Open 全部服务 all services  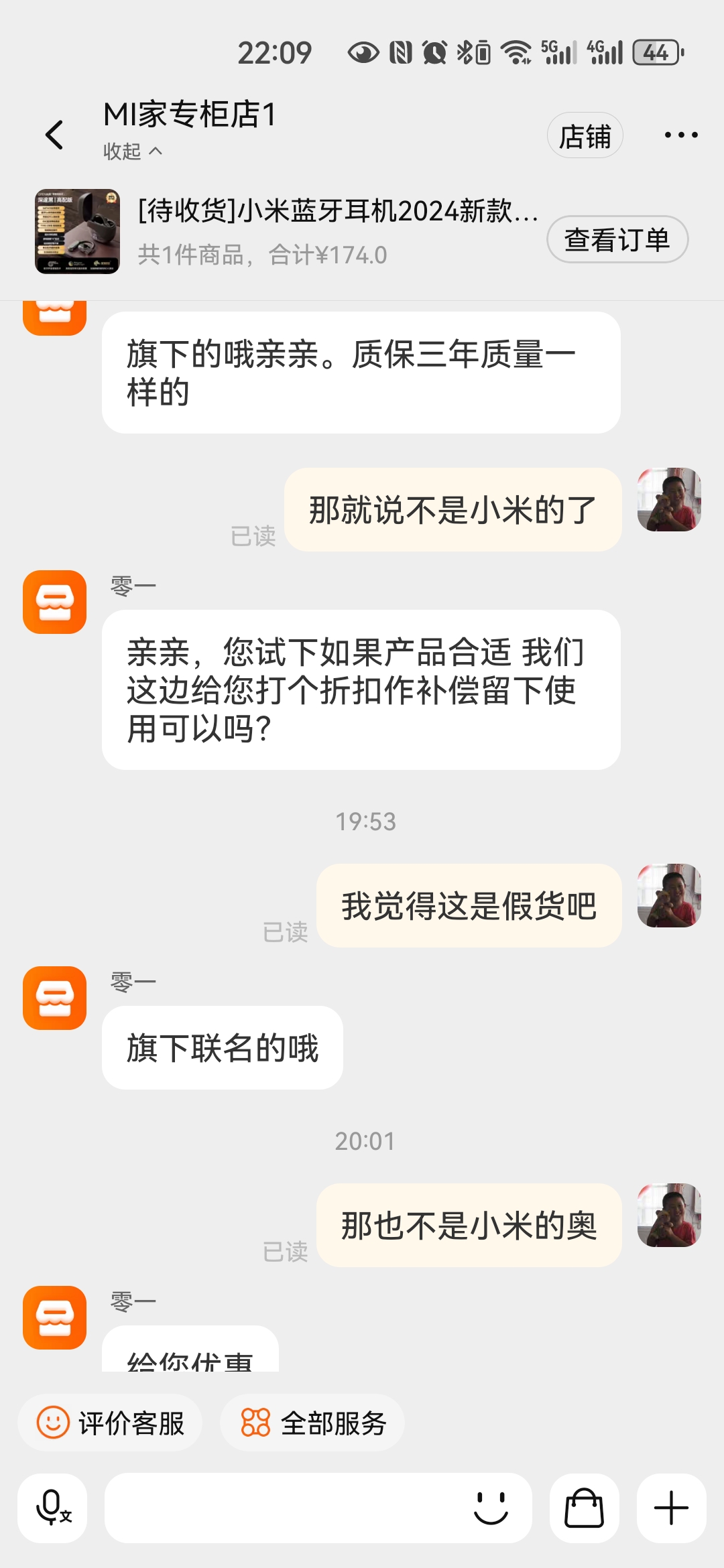(x=313, y=1423)
